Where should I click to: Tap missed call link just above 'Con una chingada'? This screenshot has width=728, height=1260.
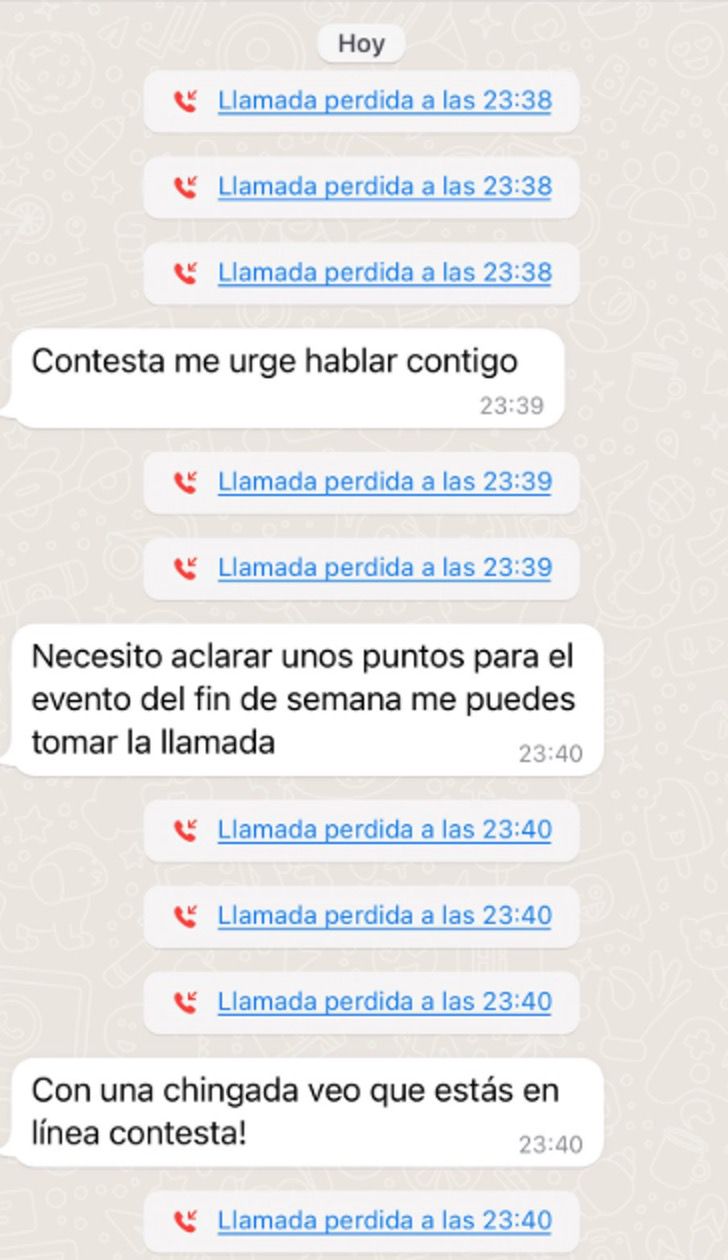pyautogui.click(x=384, y=1001)
